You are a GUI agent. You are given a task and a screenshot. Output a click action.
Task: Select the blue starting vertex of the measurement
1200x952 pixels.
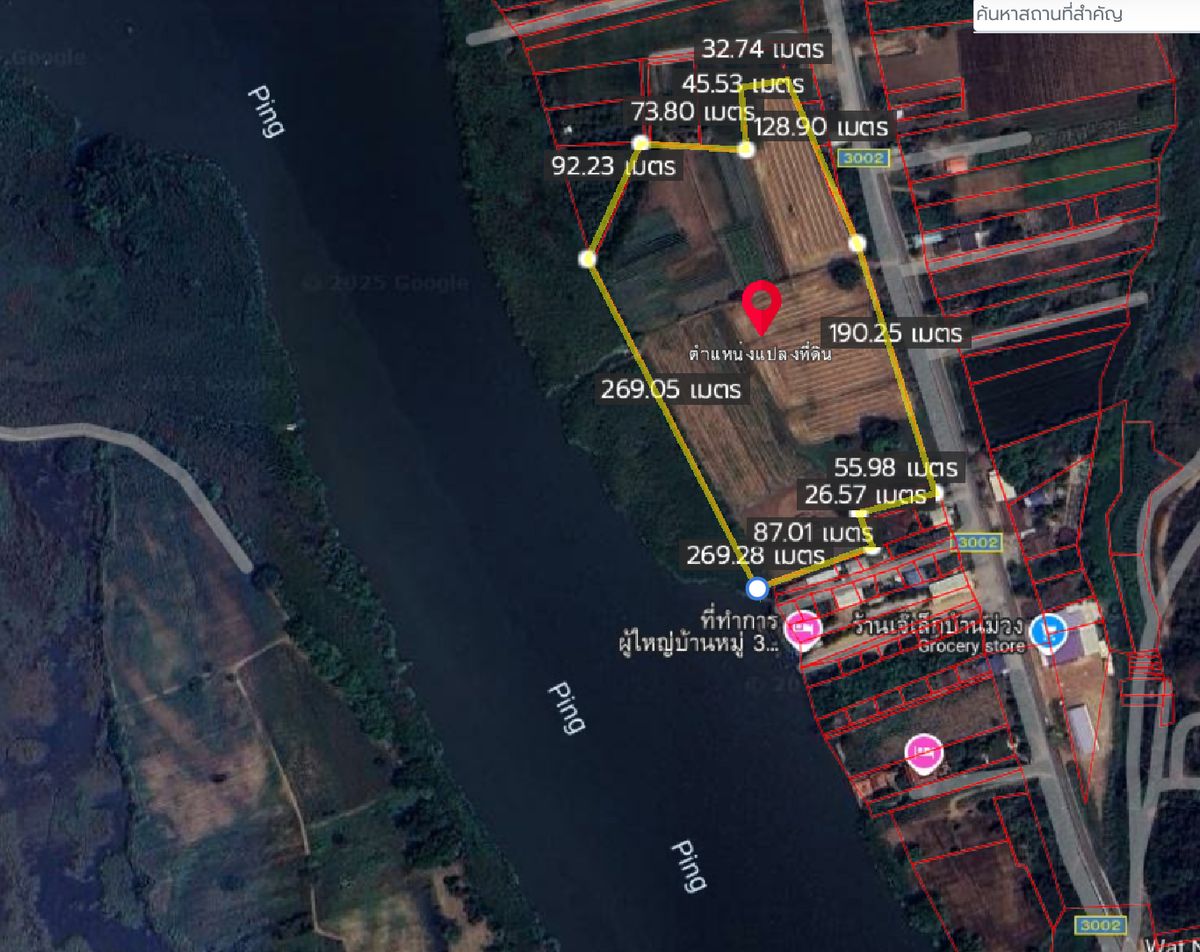coord(757,587)
